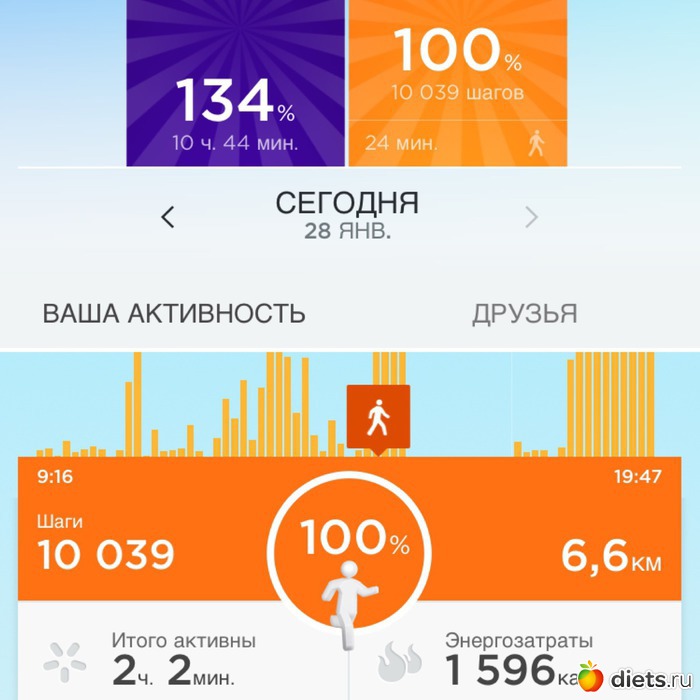Switch to the ДРУЗЬЯ tab
The image size is (700, 700).
point(524,313)
